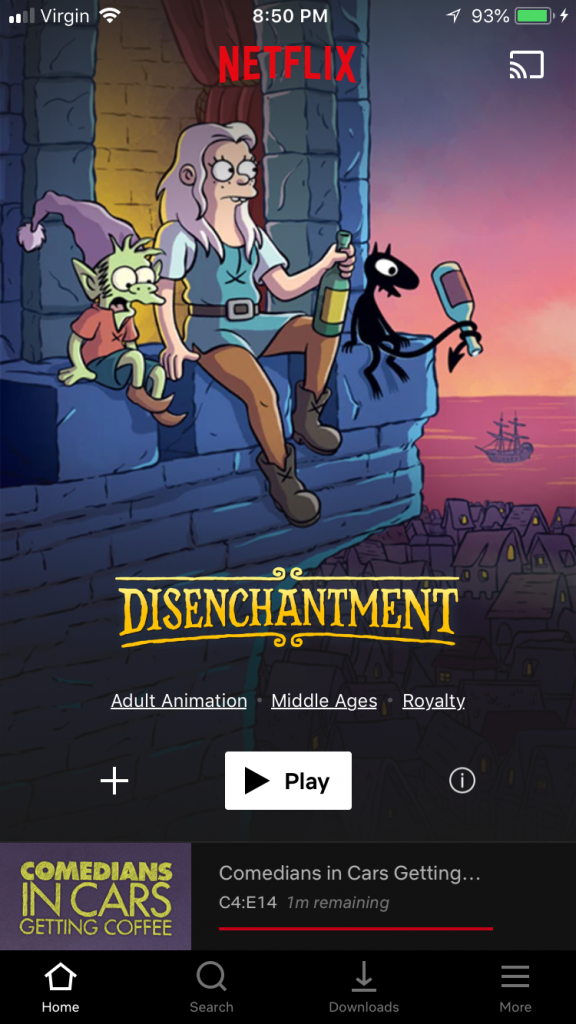Viewport: 576px width, 1024px height.
Task: Switch to the Downloads tab
Action: (364, 988)
